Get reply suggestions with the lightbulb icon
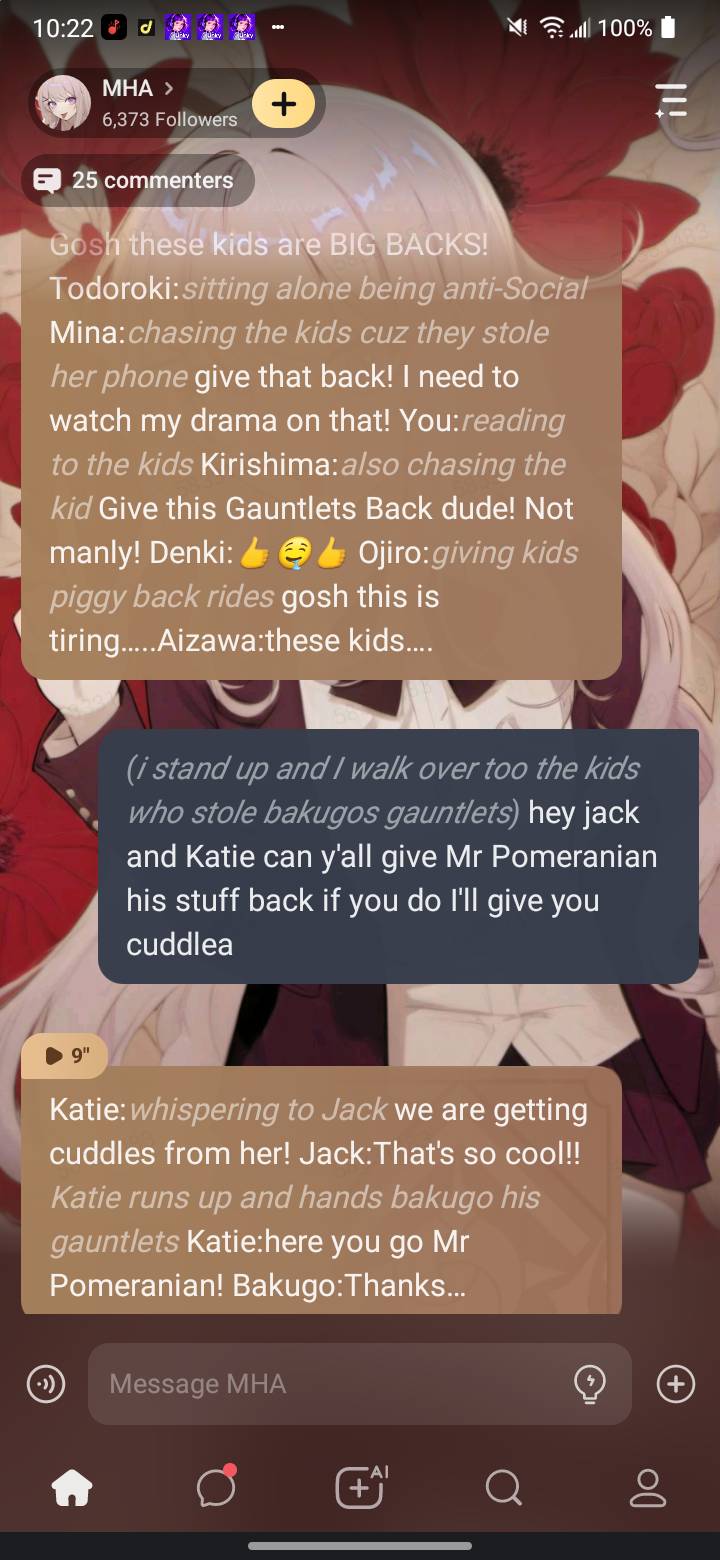This screenshot has width=720, height=1560. click(x=589, y=1384)
